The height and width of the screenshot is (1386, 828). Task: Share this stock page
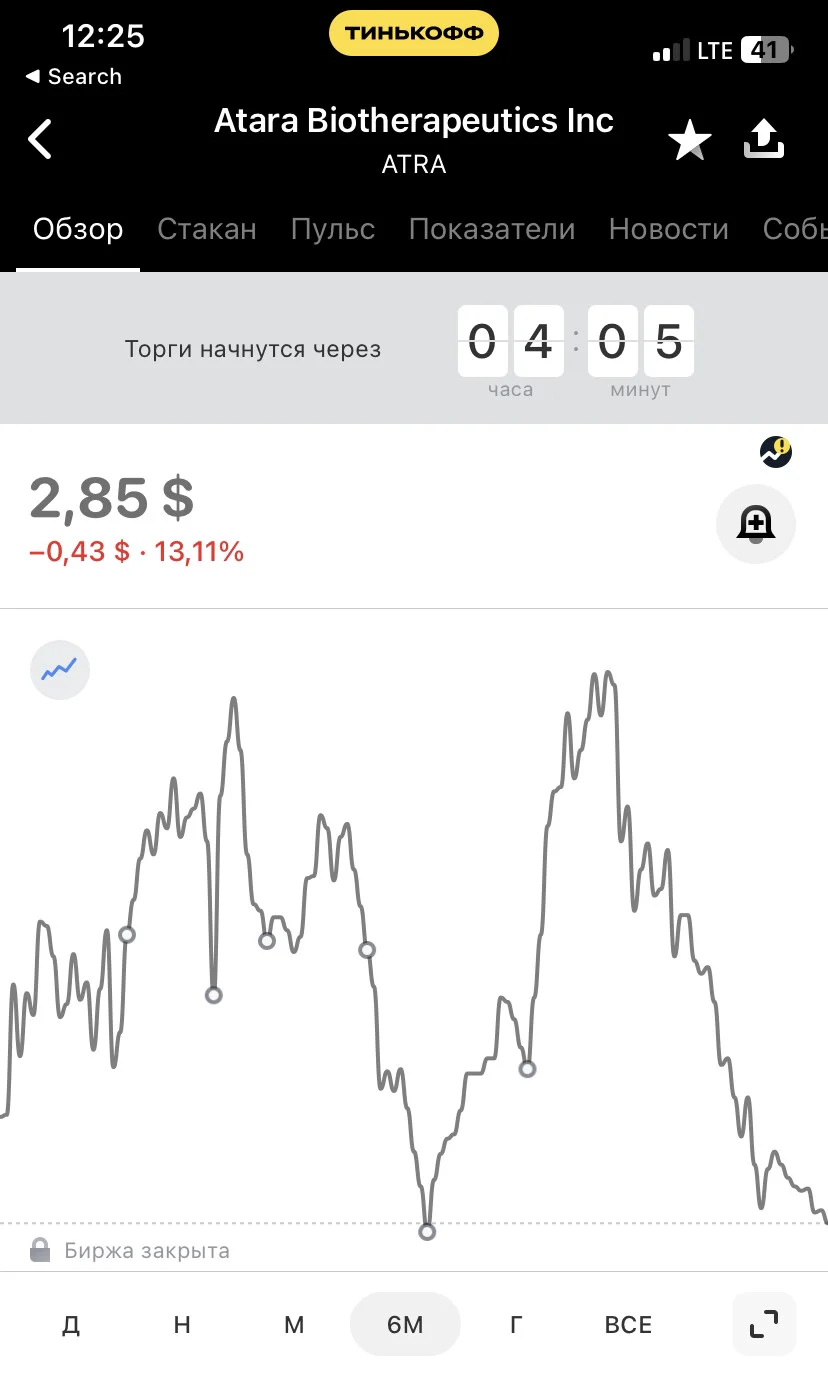tap(764, 140)
